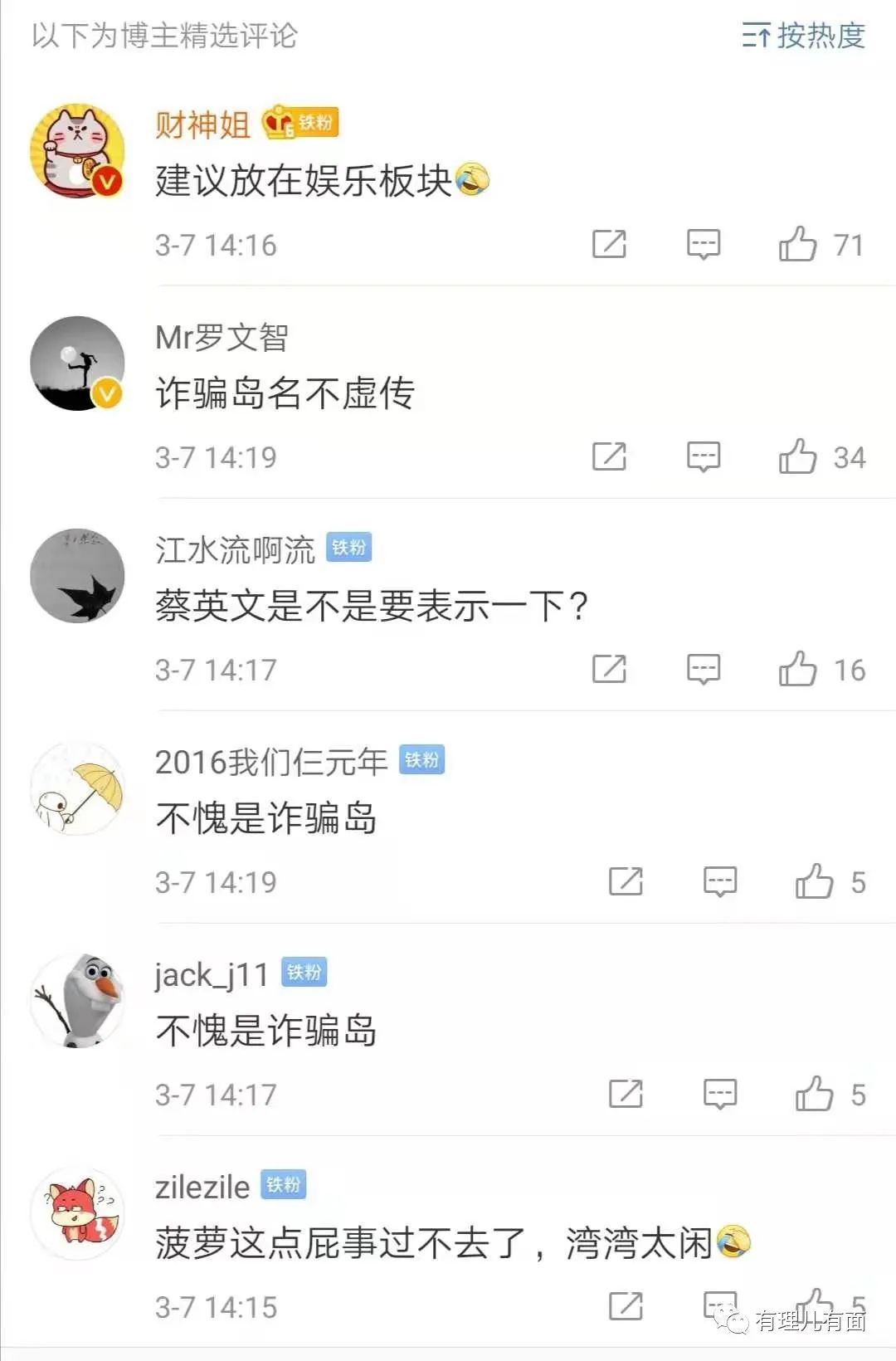Open replies via comment icon under jack_j11
896x1361 pixels.
720,1093
